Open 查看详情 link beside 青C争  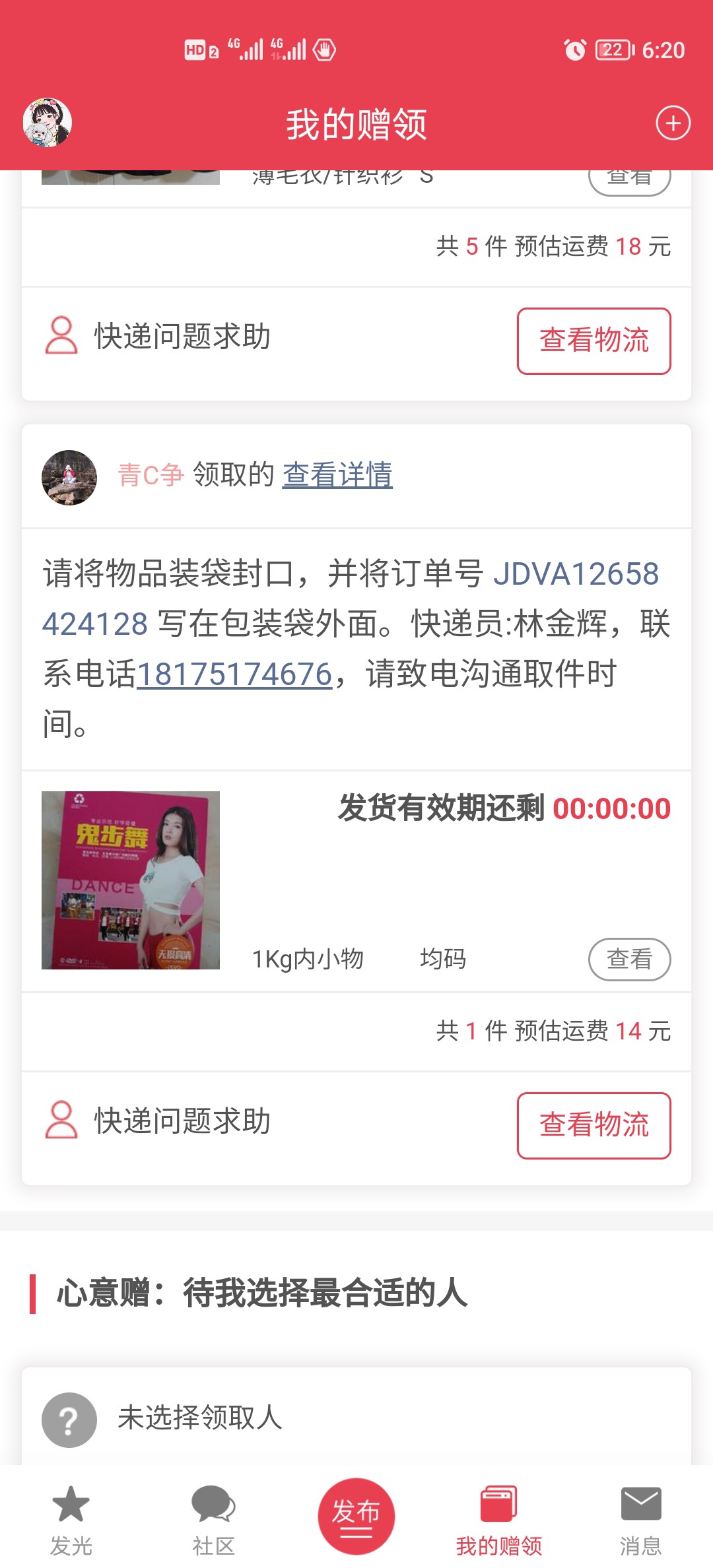coord(337,475)
